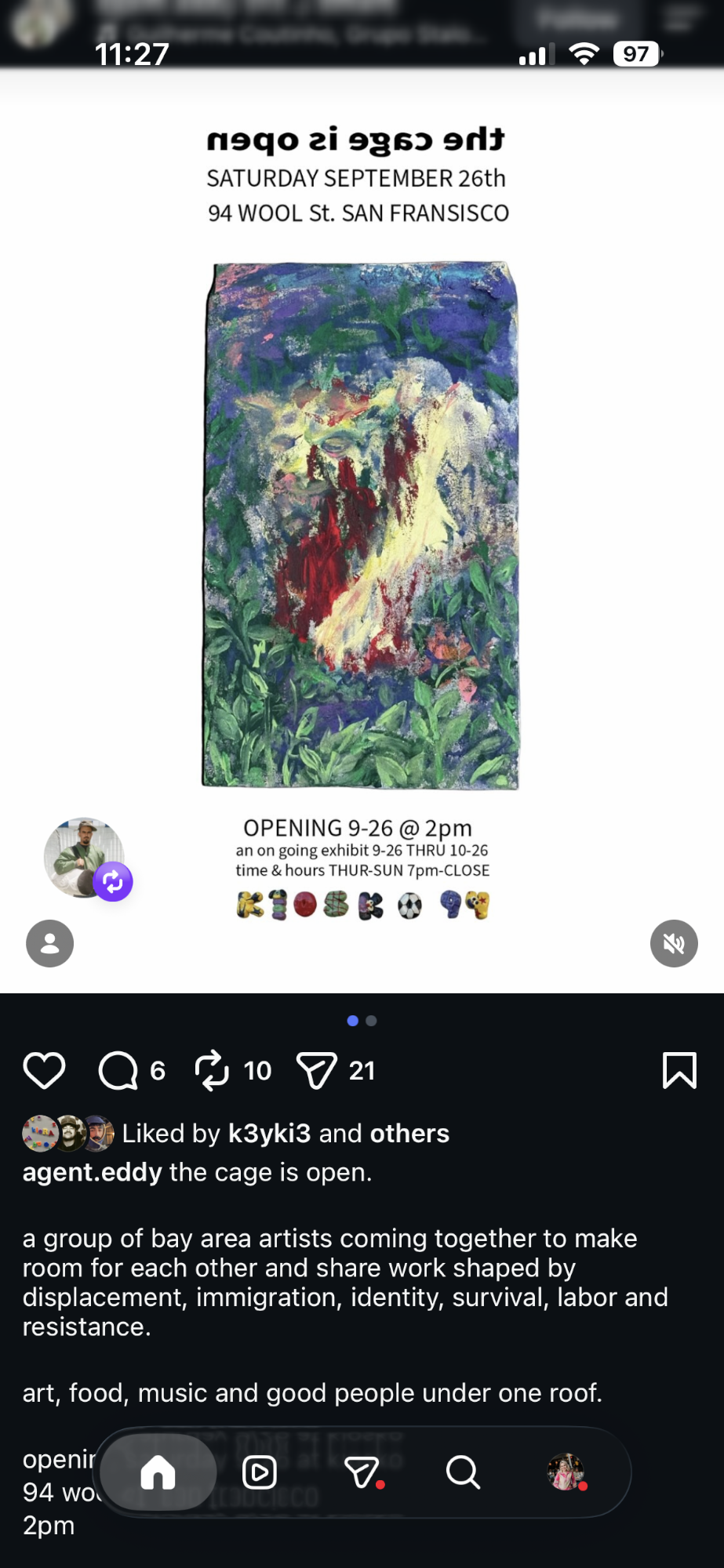724x1568 pixels.
Task: Open comments on the post
Action: point(118,1070)
